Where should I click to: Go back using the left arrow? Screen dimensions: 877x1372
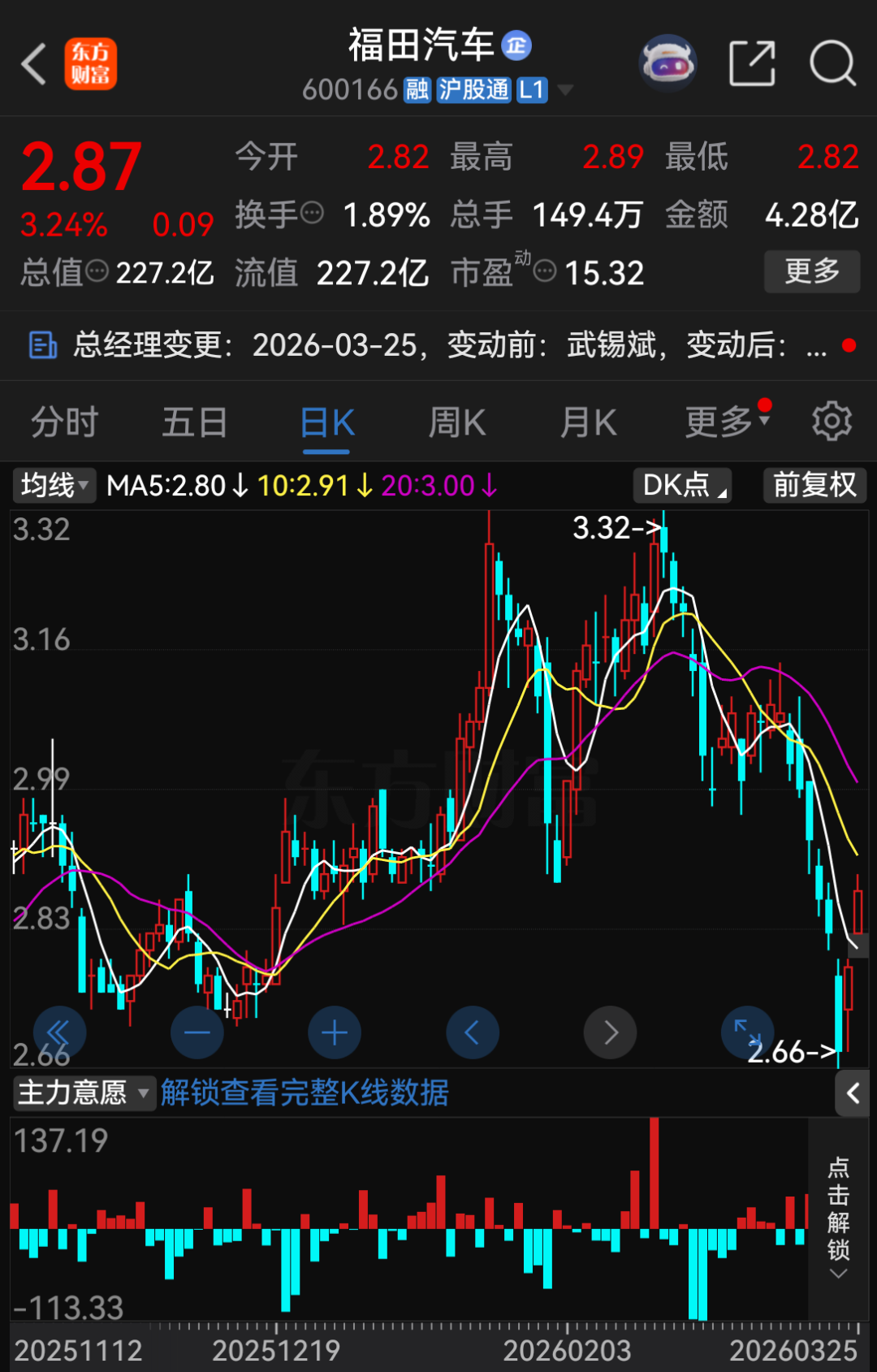32,63
